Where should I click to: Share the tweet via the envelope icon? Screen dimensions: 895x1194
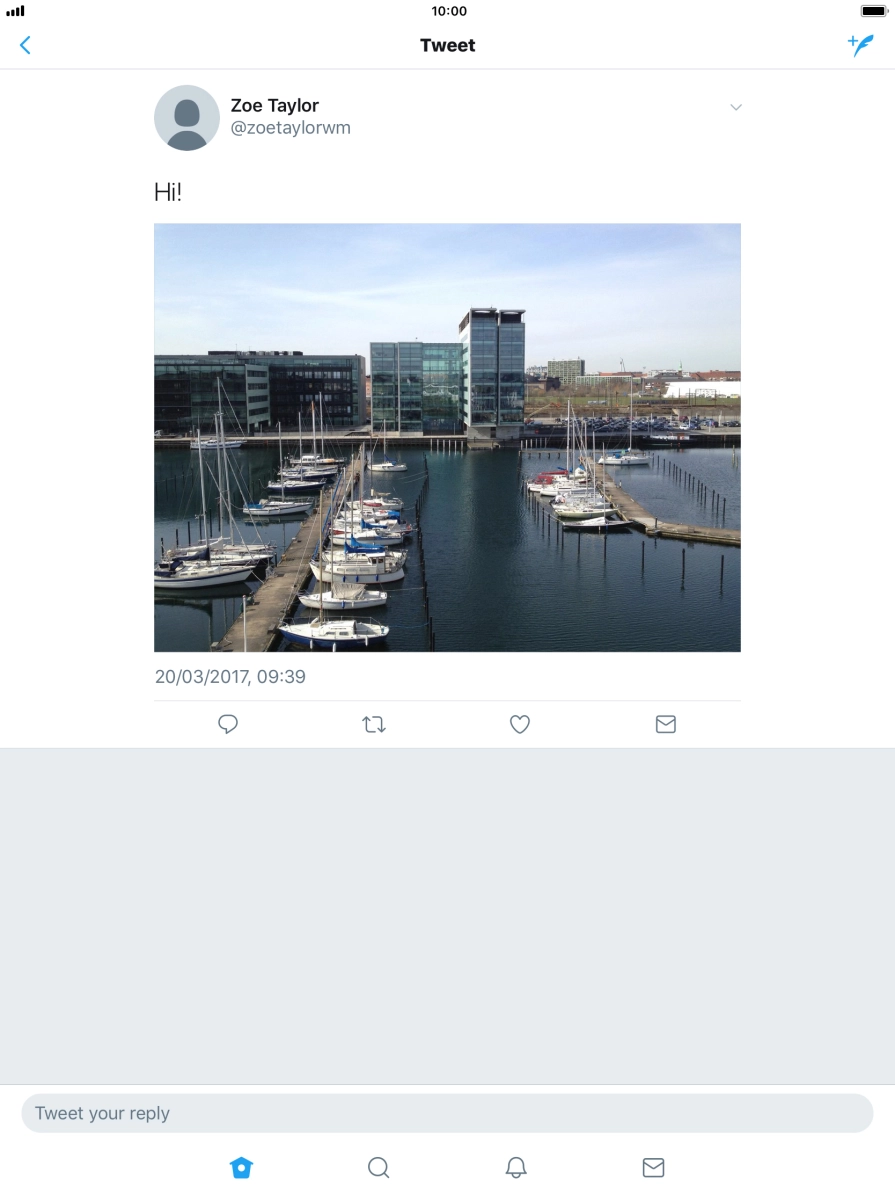tap(666, 724)
